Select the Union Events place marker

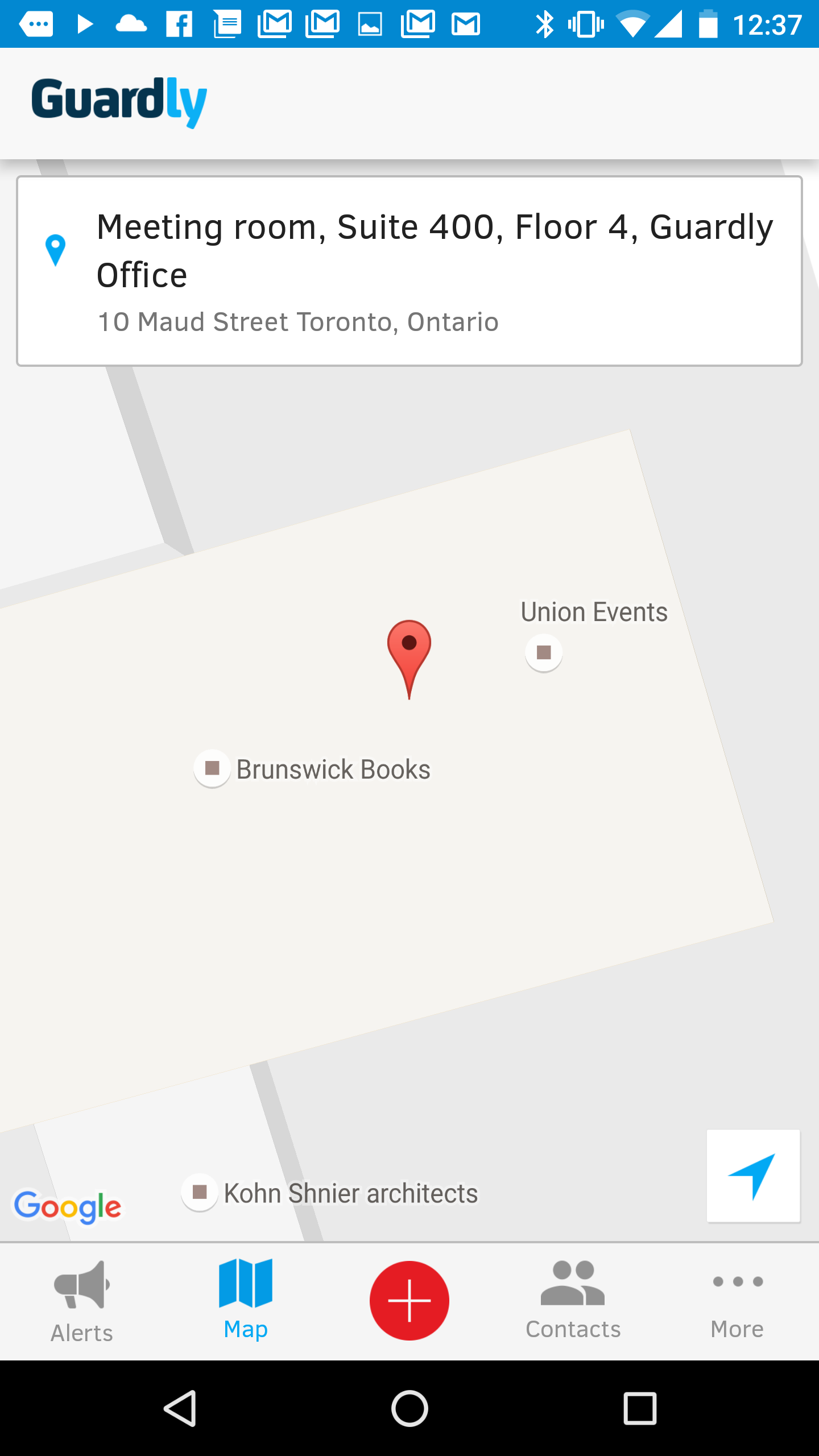coord(544,652)
